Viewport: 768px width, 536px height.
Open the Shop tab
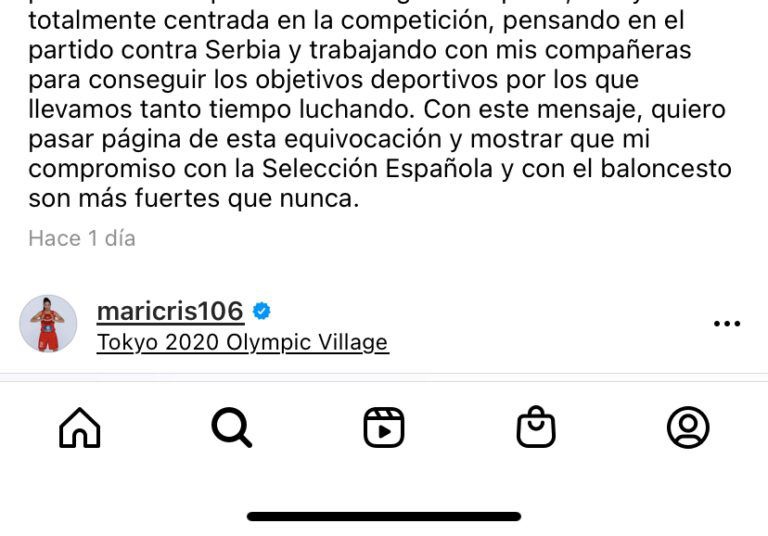535,428
